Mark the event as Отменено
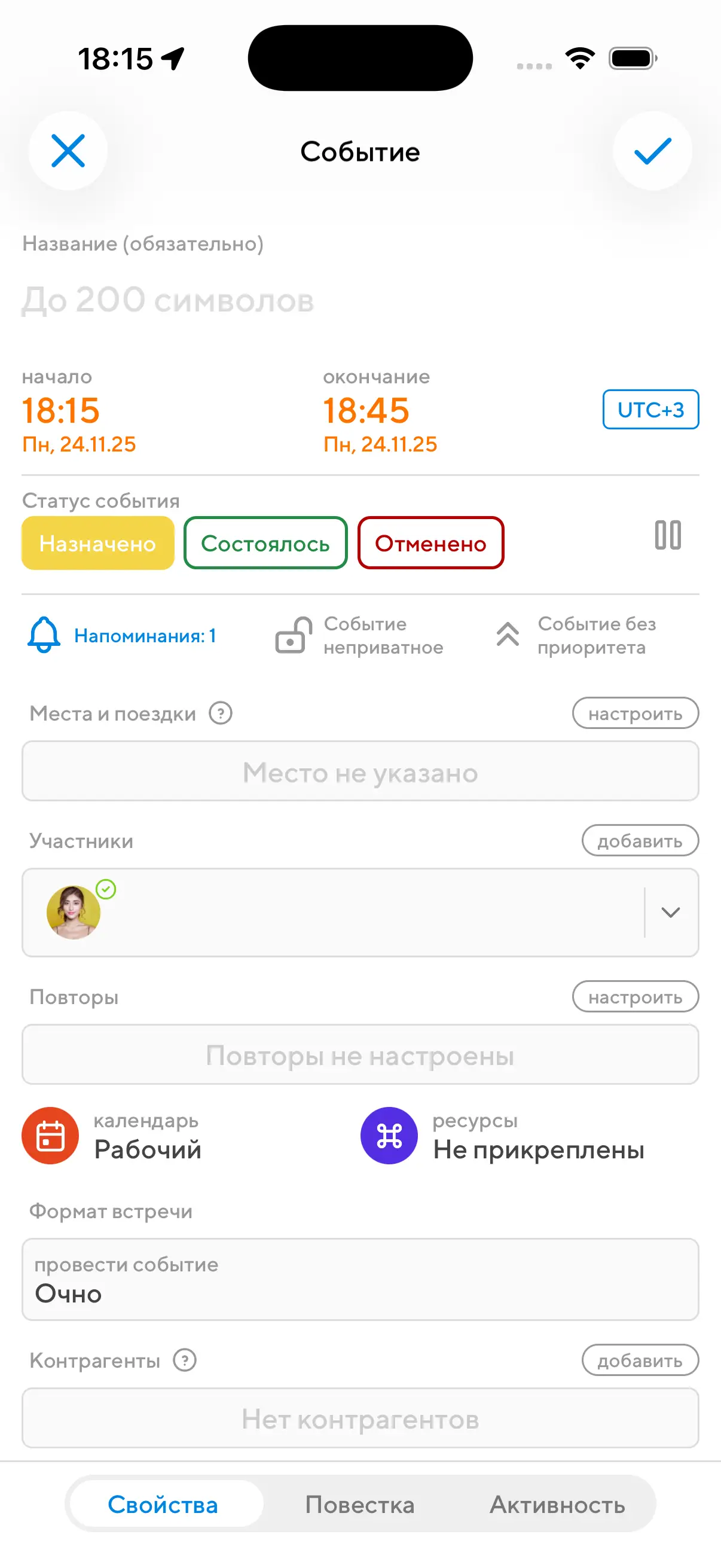The image size is (721, 1568). 430,543
